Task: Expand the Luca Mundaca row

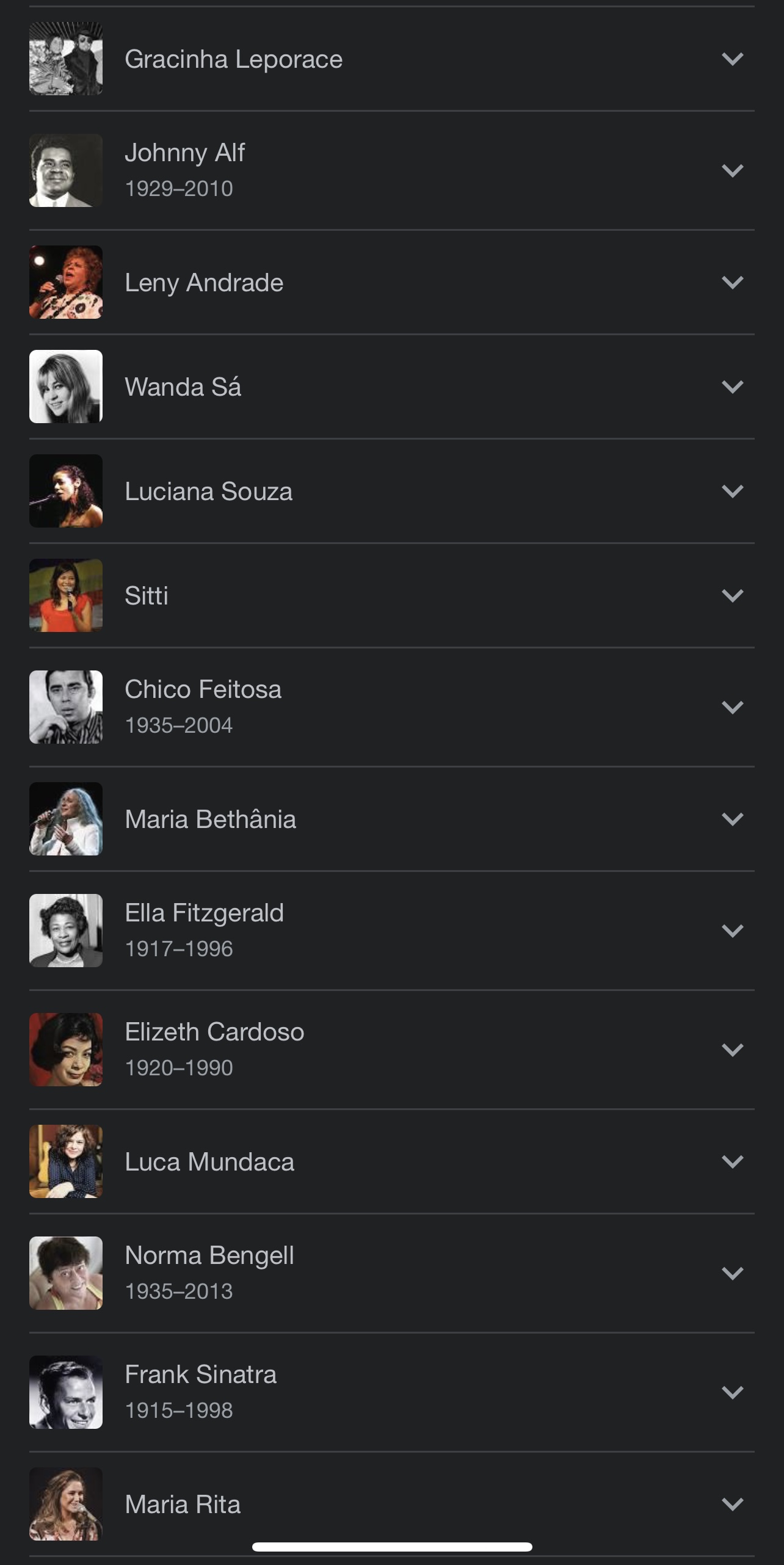Action: (732, 1161)
